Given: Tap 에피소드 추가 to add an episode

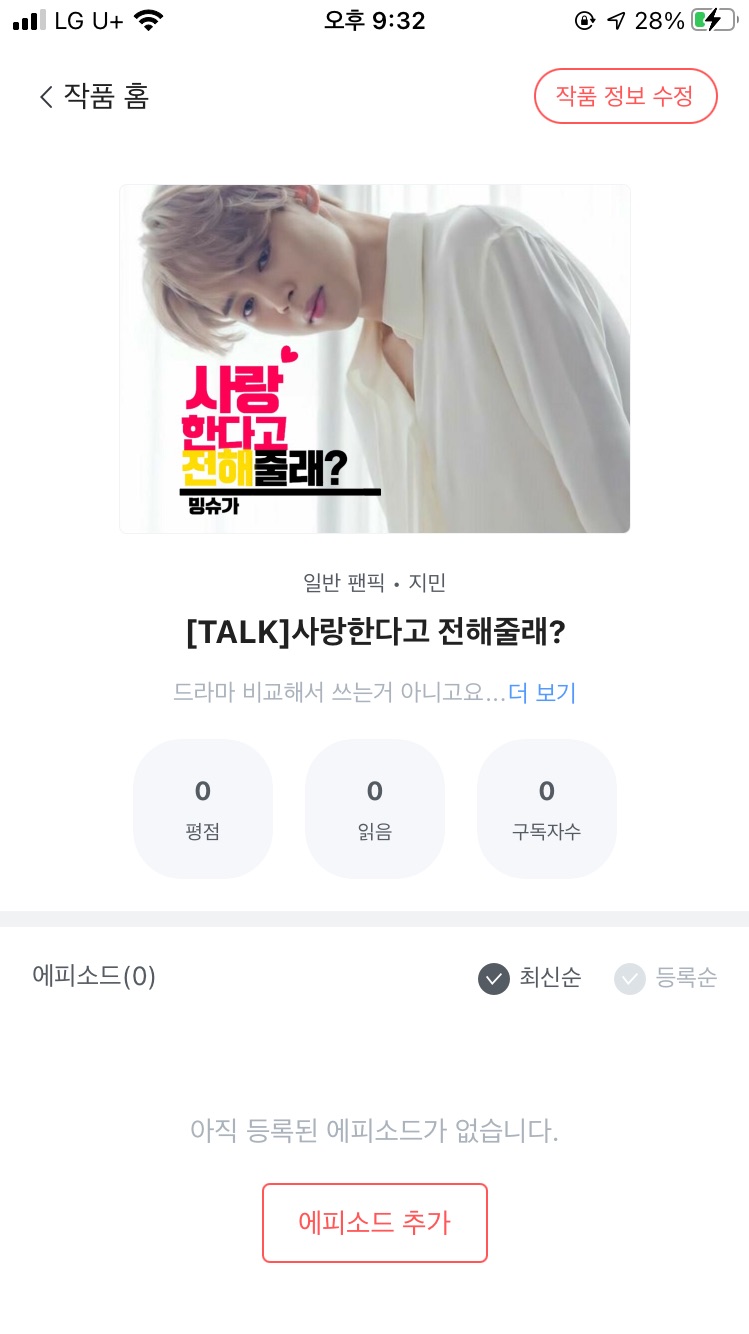Looking at the screenshot, I should [x=374, y=1223].
